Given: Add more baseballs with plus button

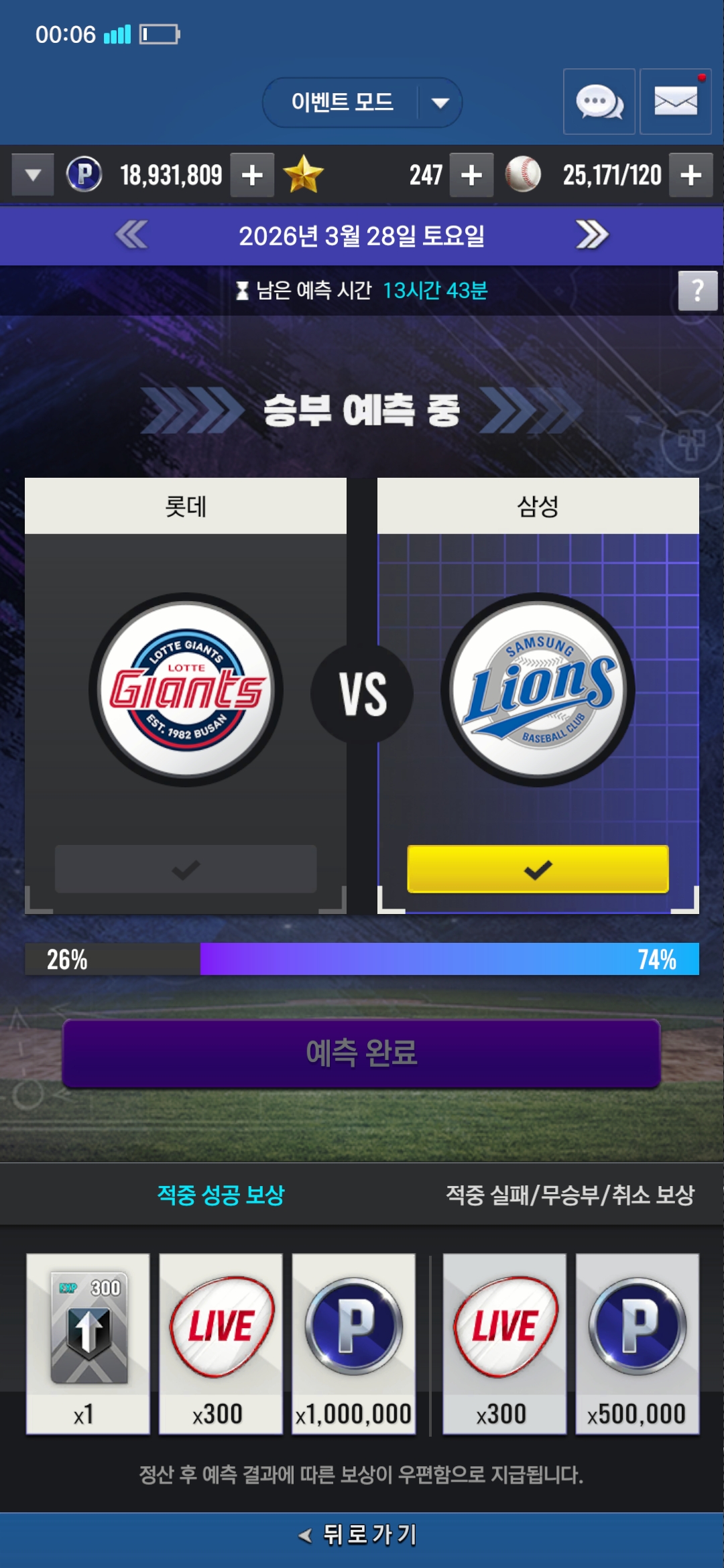Looking at the screenshot, I should pyautogui.click(x=690, y=175).
